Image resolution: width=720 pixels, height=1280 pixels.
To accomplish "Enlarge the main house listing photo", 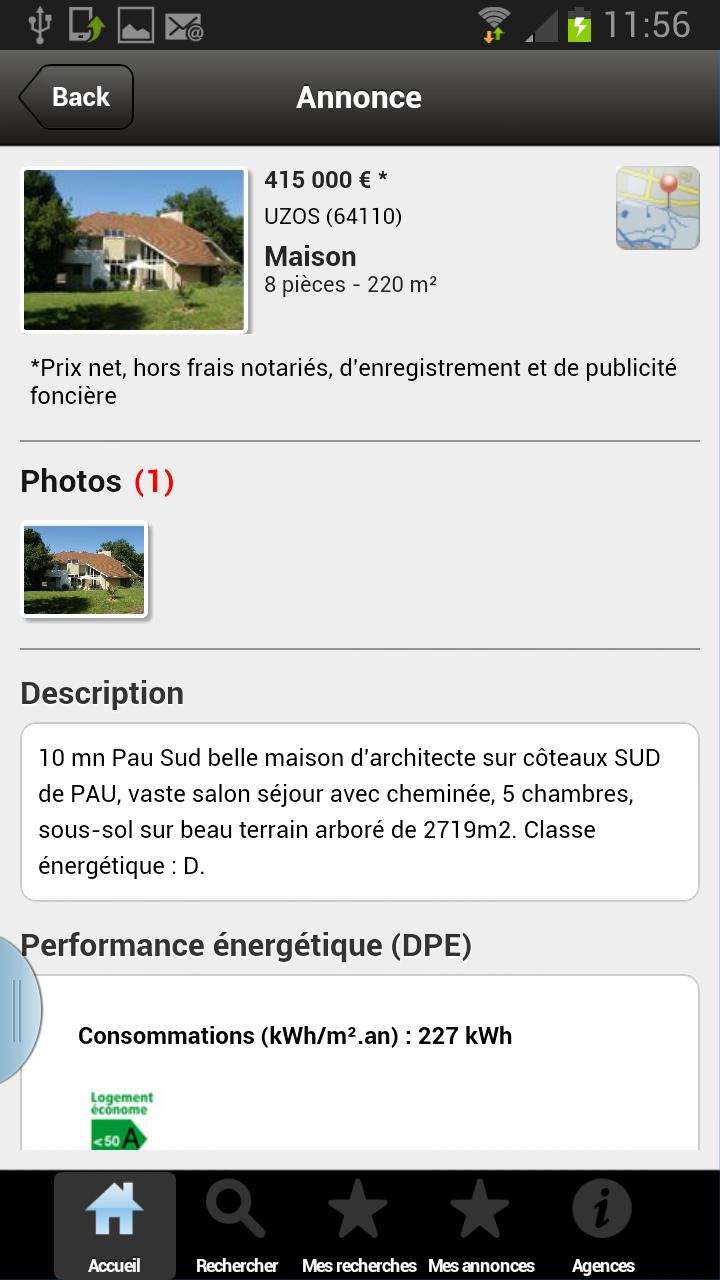I will (x=134, y=250).
